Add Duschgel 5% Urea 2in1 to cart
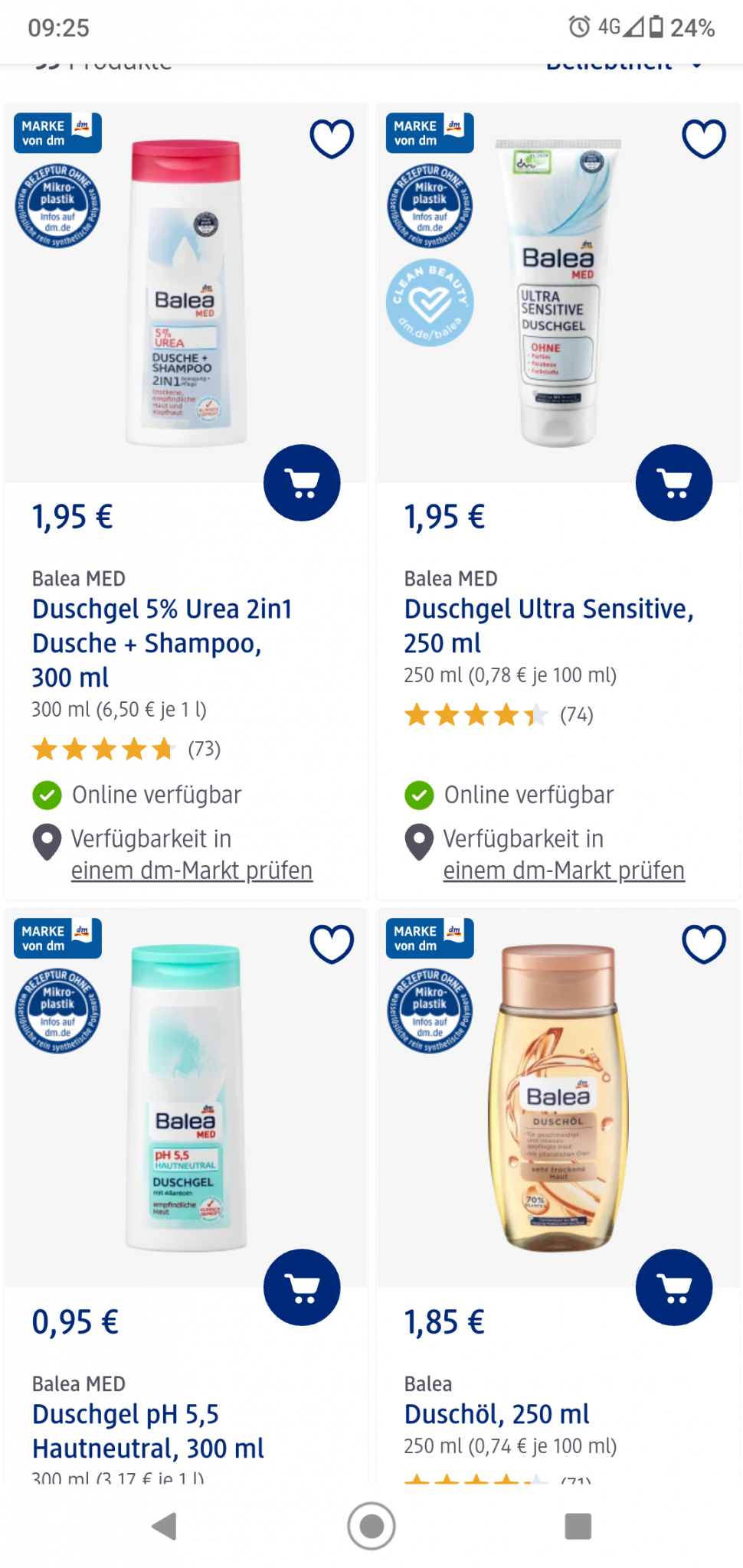Viewport: 743px width, 1568px height. click(x=302, y=483)
